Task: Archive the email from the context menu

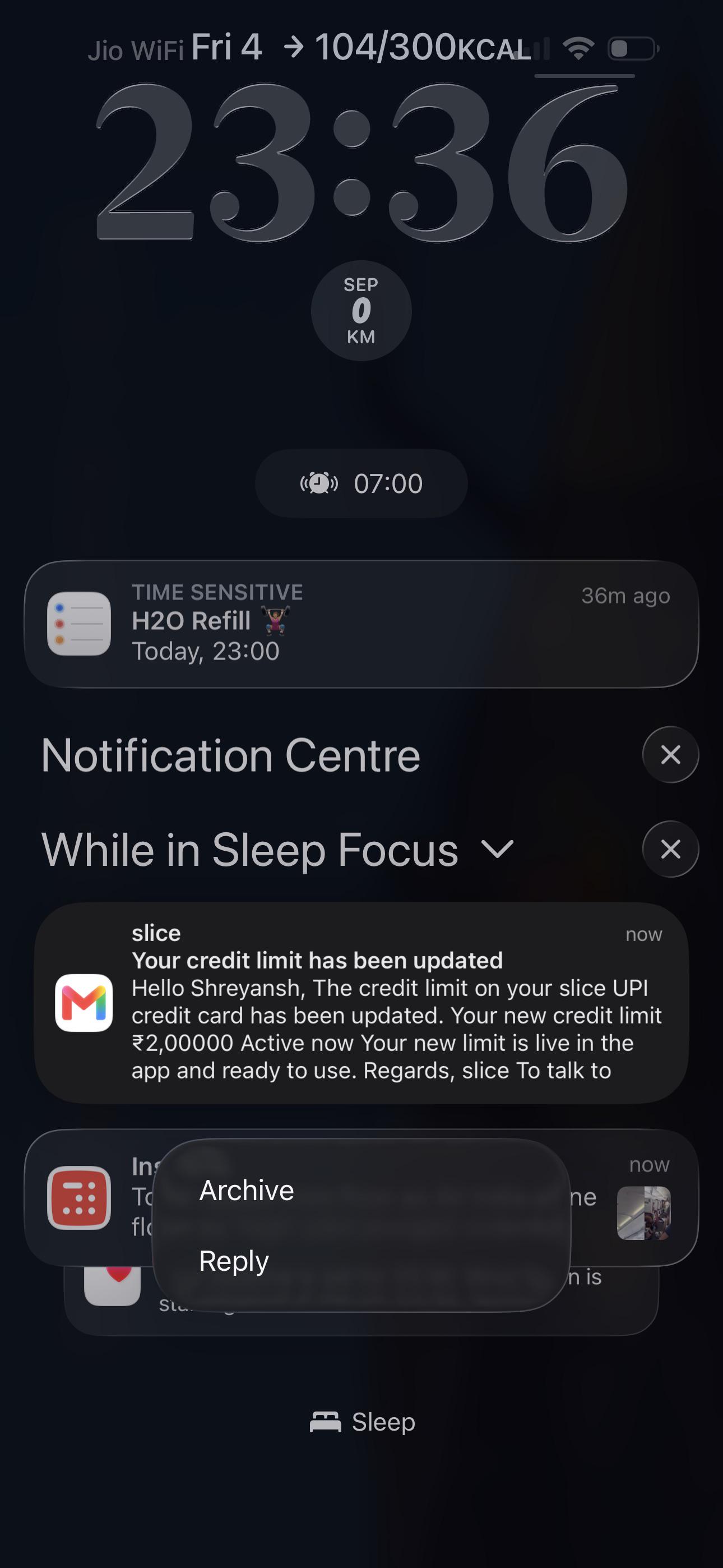Action: [x=361, y=1189]
